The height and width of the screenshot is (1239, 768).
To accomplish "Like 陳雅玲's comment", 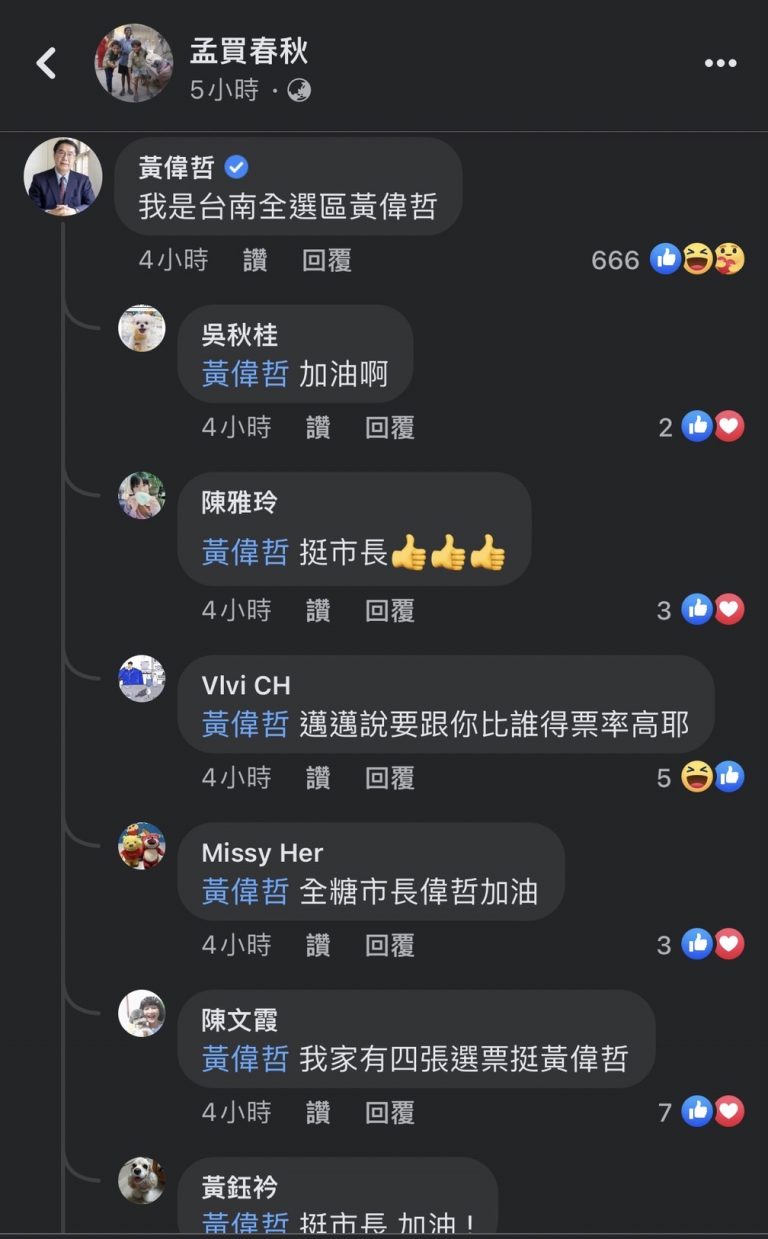I will [318, 611].
